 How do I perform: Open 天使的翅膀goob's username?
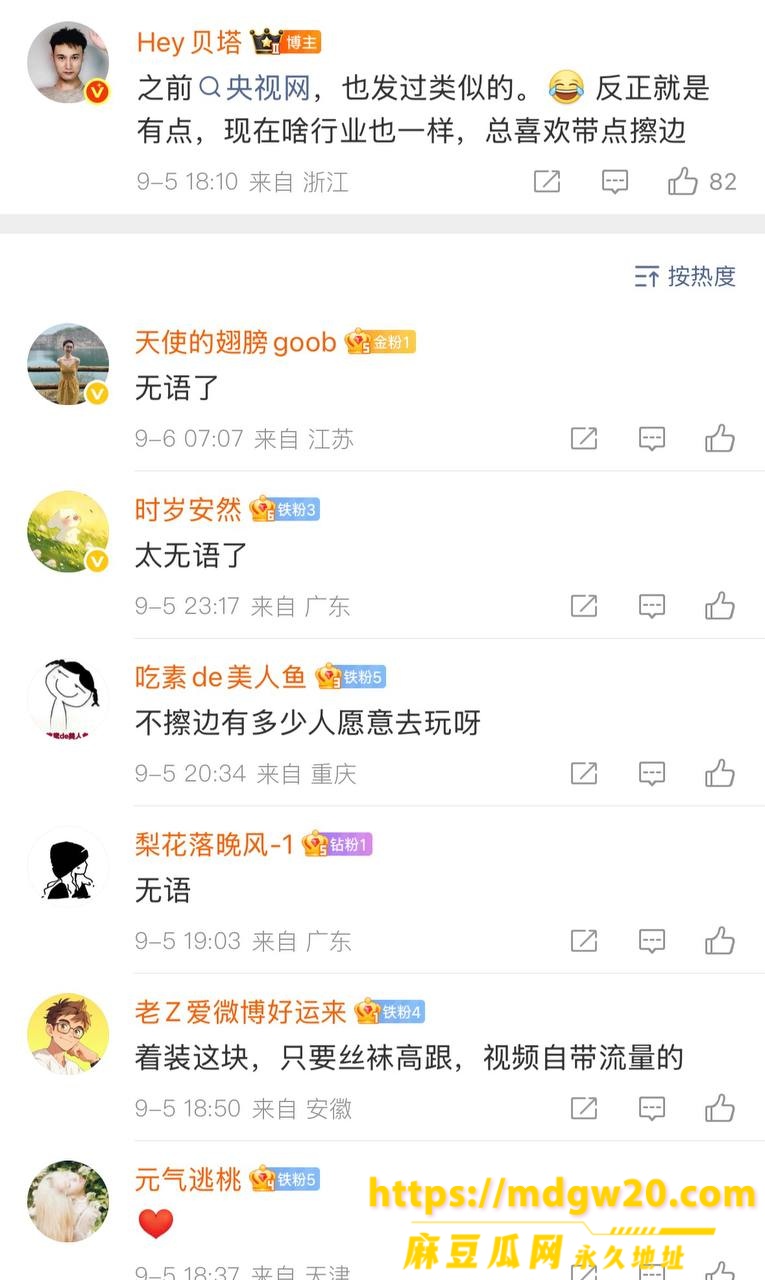236,342
